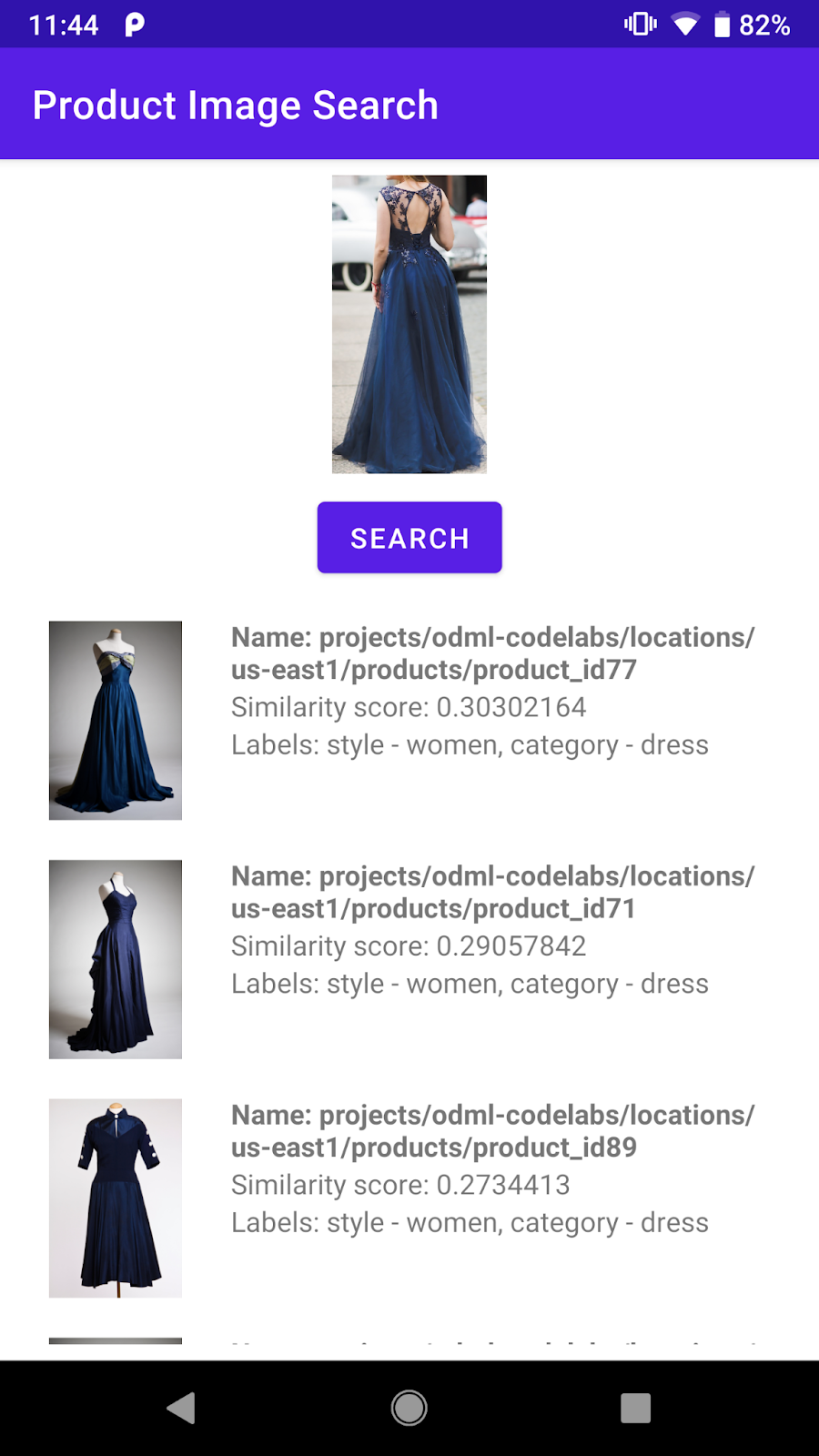Tap the P notification icon in status bar

click(x=133, y=25)
